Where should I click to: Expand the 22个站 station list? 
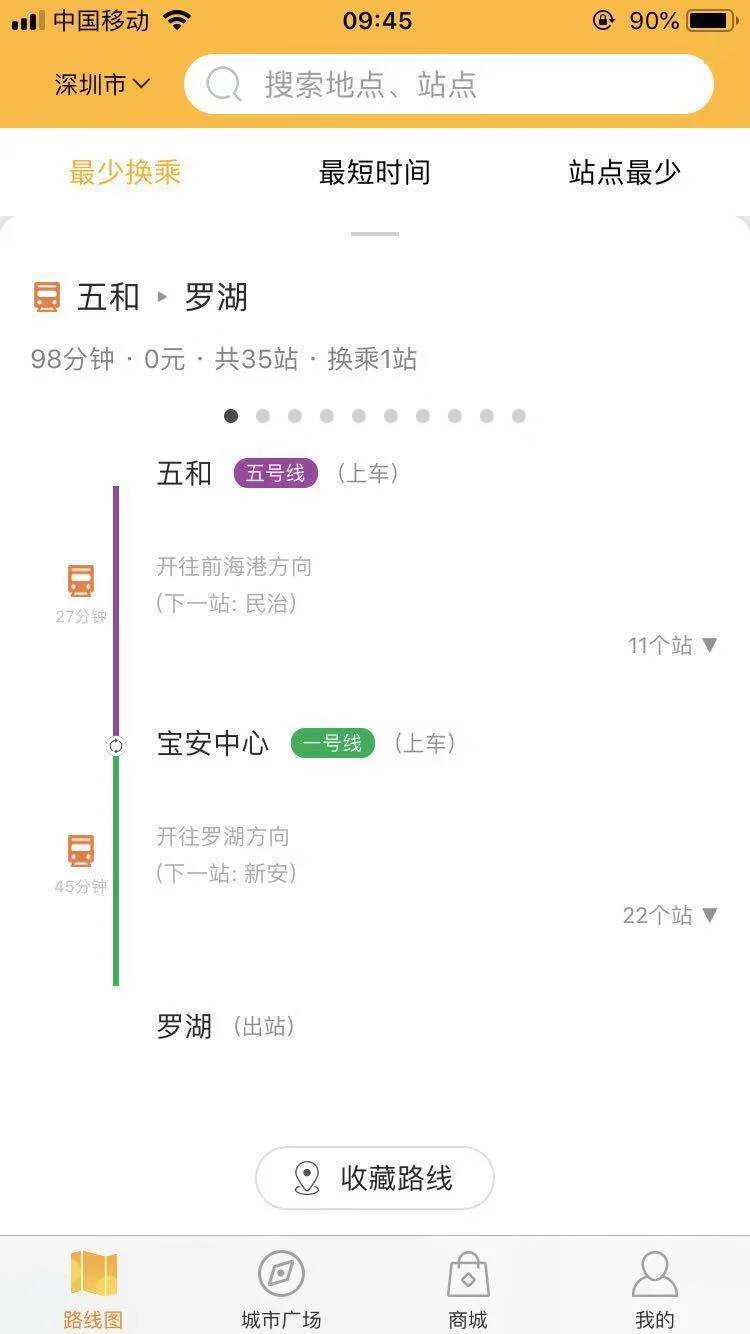[668, 915]
